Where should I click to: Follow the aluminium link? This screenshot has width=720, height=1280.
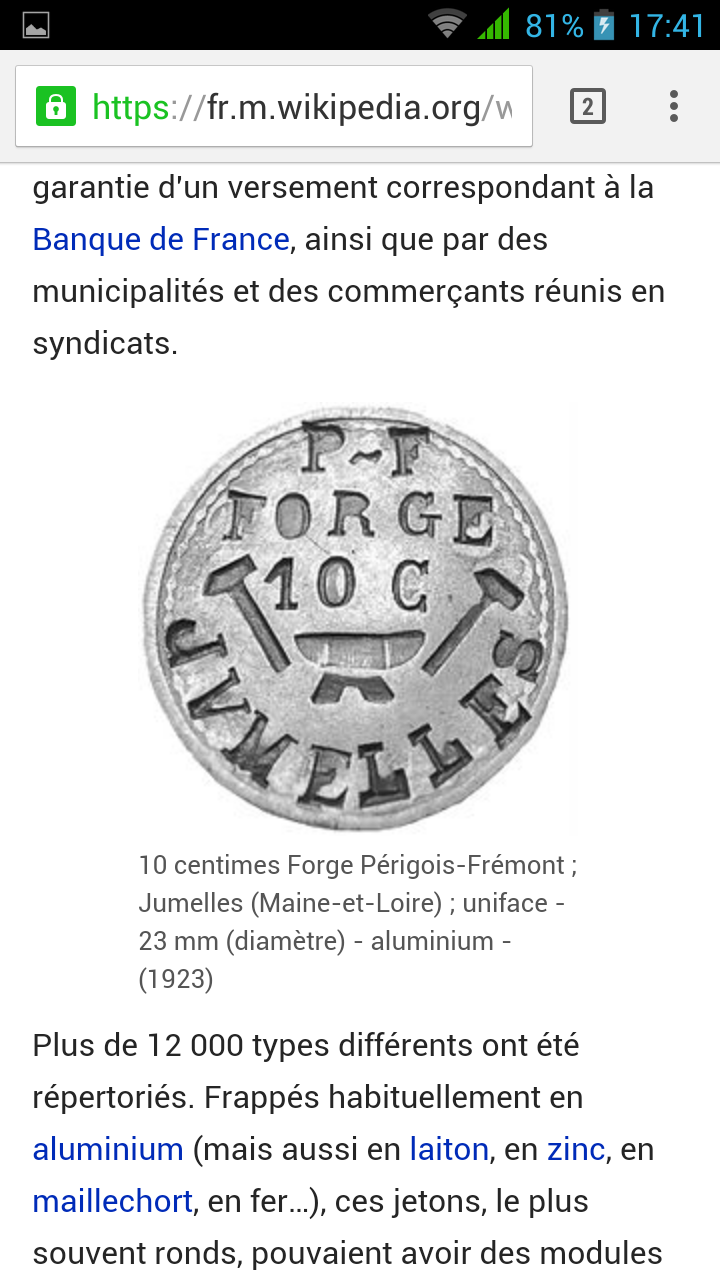click(108, 1149)
